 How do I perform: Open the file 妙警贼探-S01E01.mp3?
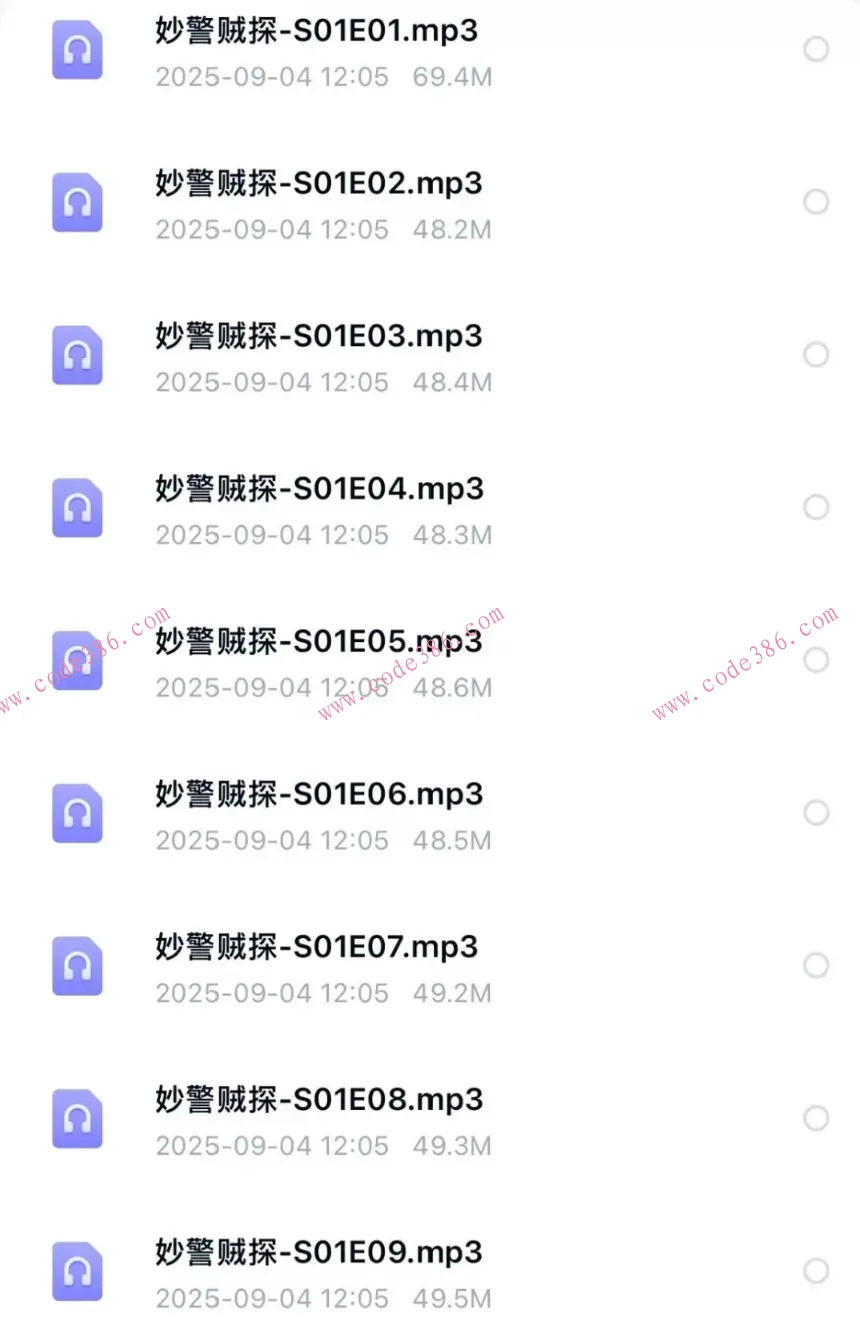coord(317,31)
